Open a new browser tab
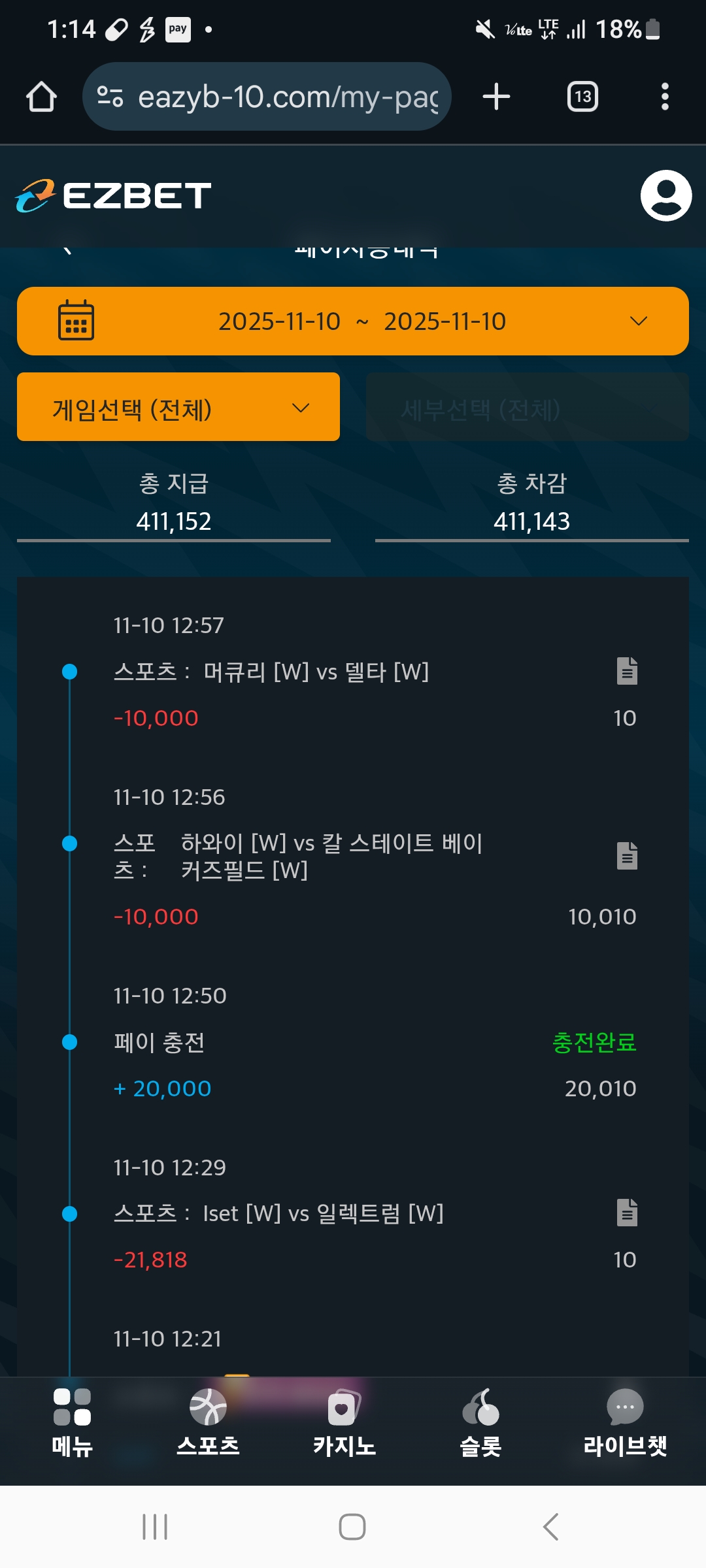706x1568 pixels. coord(496,97)
